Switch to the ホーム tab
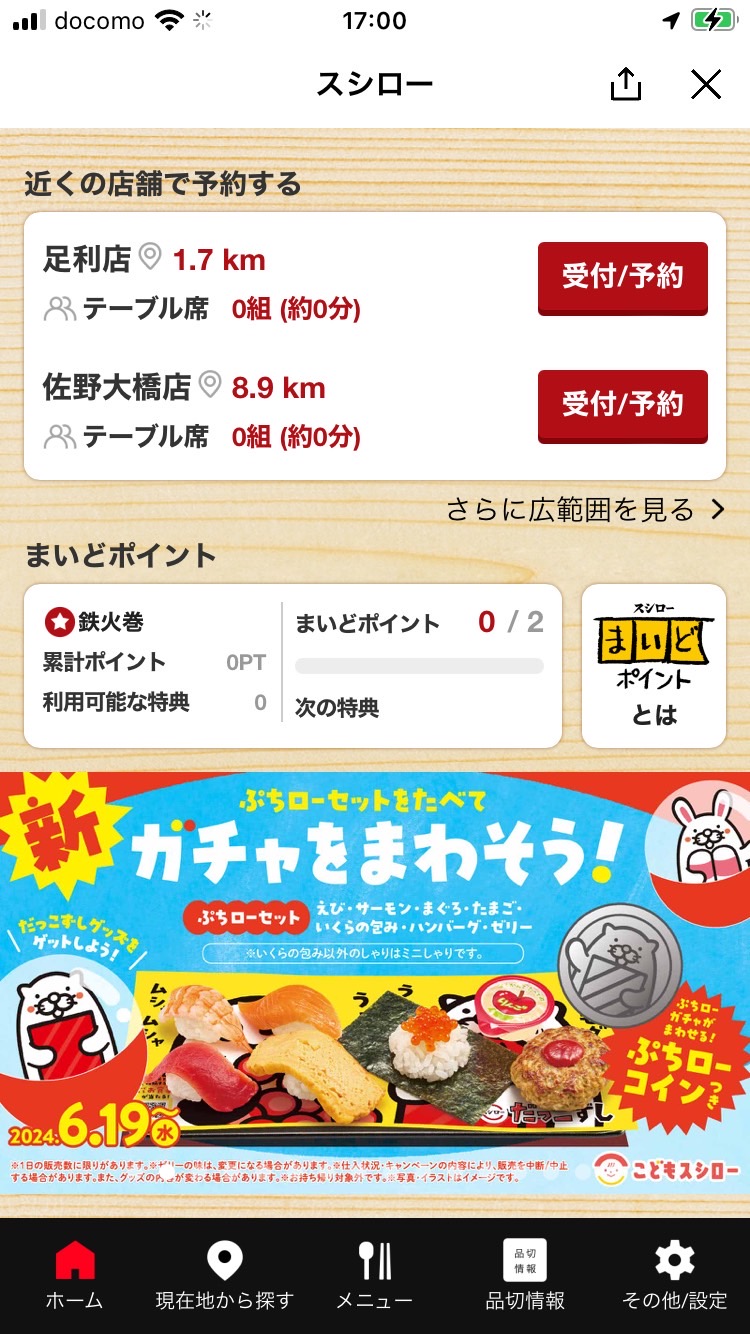This screenshot has width=750, height=1334. (74, 1274)
